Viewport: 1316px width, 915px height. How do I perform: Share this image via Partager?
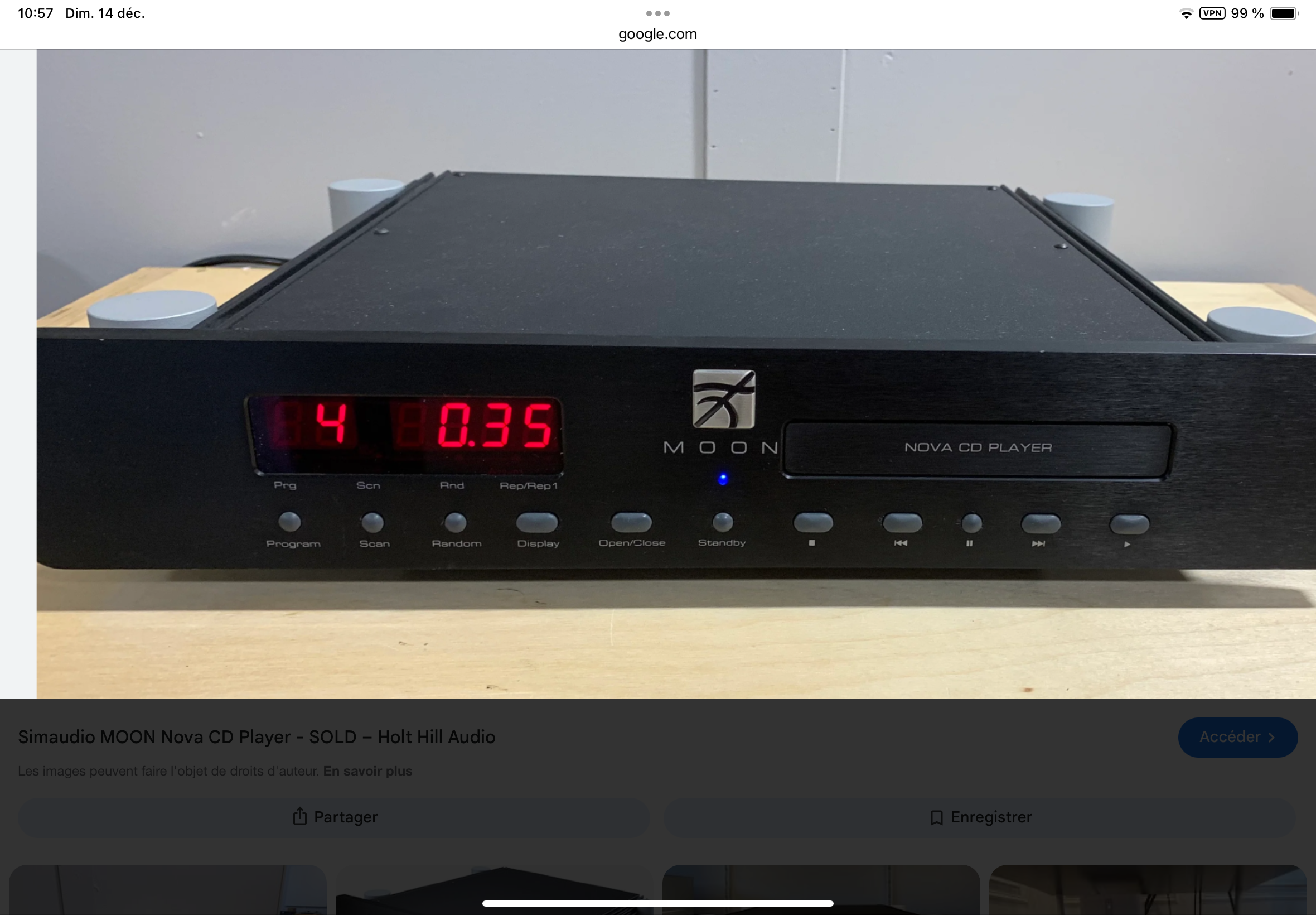click(334, 816)
